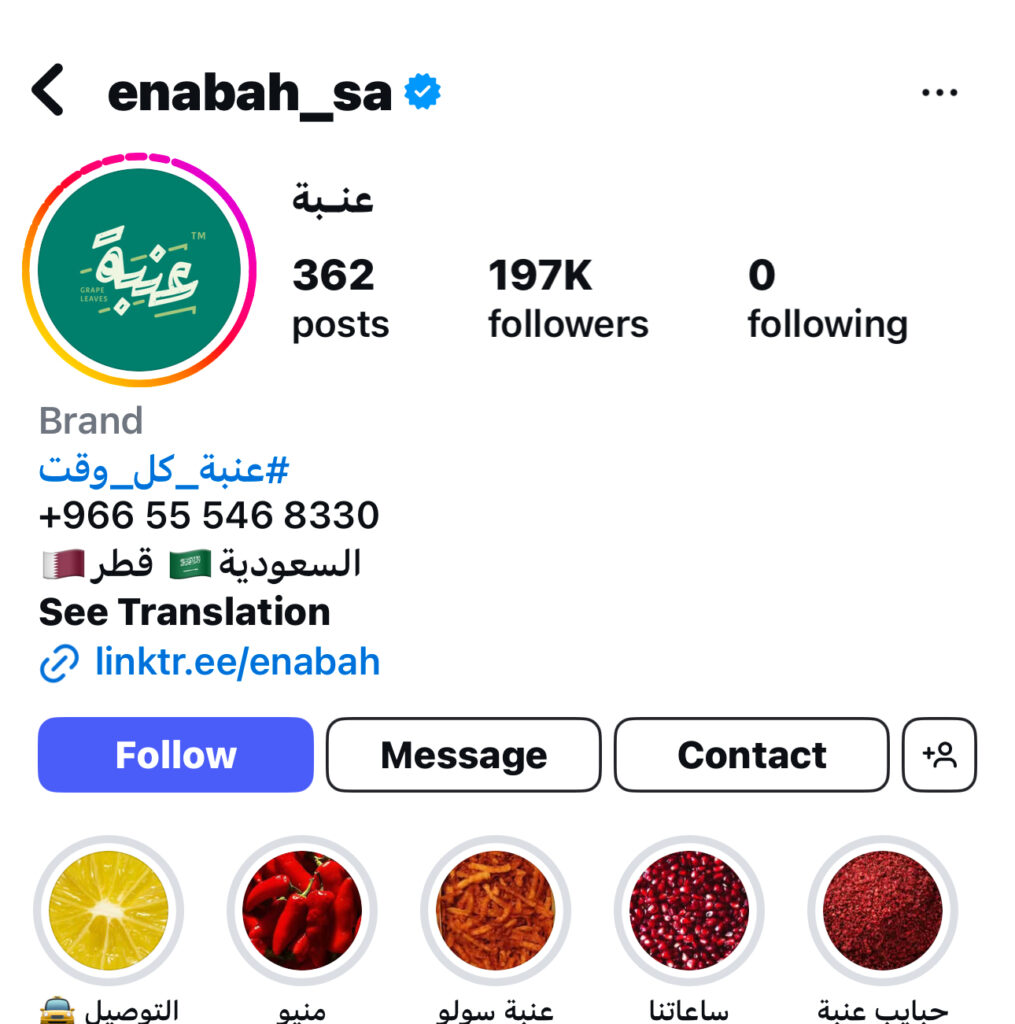Open the linktr.ee/enabah link
This screenshot has width=1015, height=1024.
[x=237, y=662]
